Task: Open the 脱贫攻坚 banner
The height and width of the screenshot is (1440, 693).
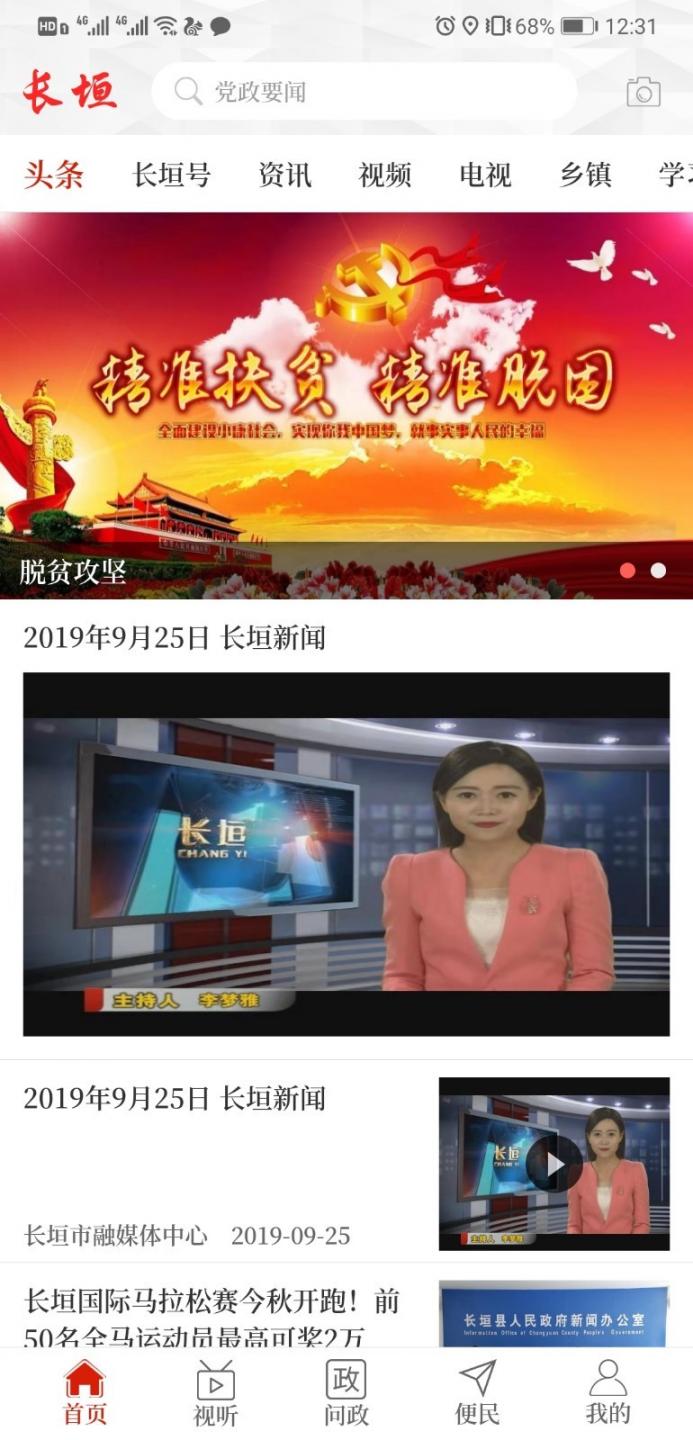Action: pyautogui.click(x=346, y=405)
